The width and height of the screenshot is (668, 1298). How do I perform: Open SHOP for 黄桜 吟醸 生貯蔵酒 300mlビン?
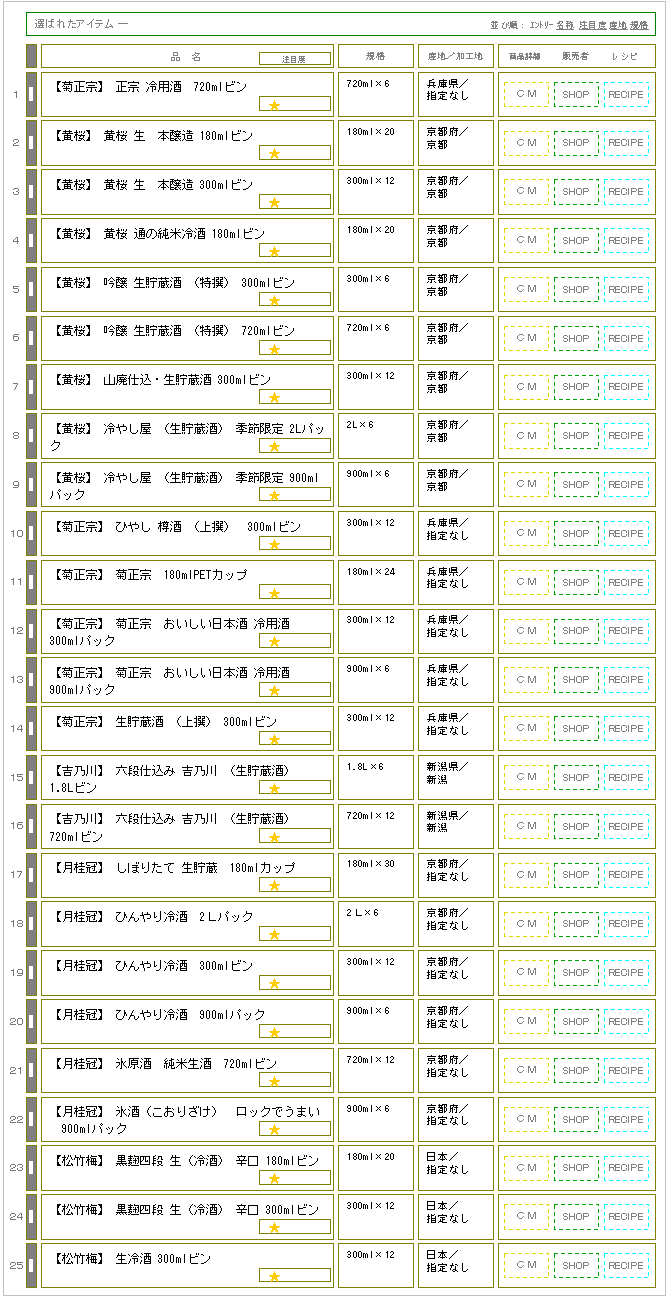coord(576,289)
